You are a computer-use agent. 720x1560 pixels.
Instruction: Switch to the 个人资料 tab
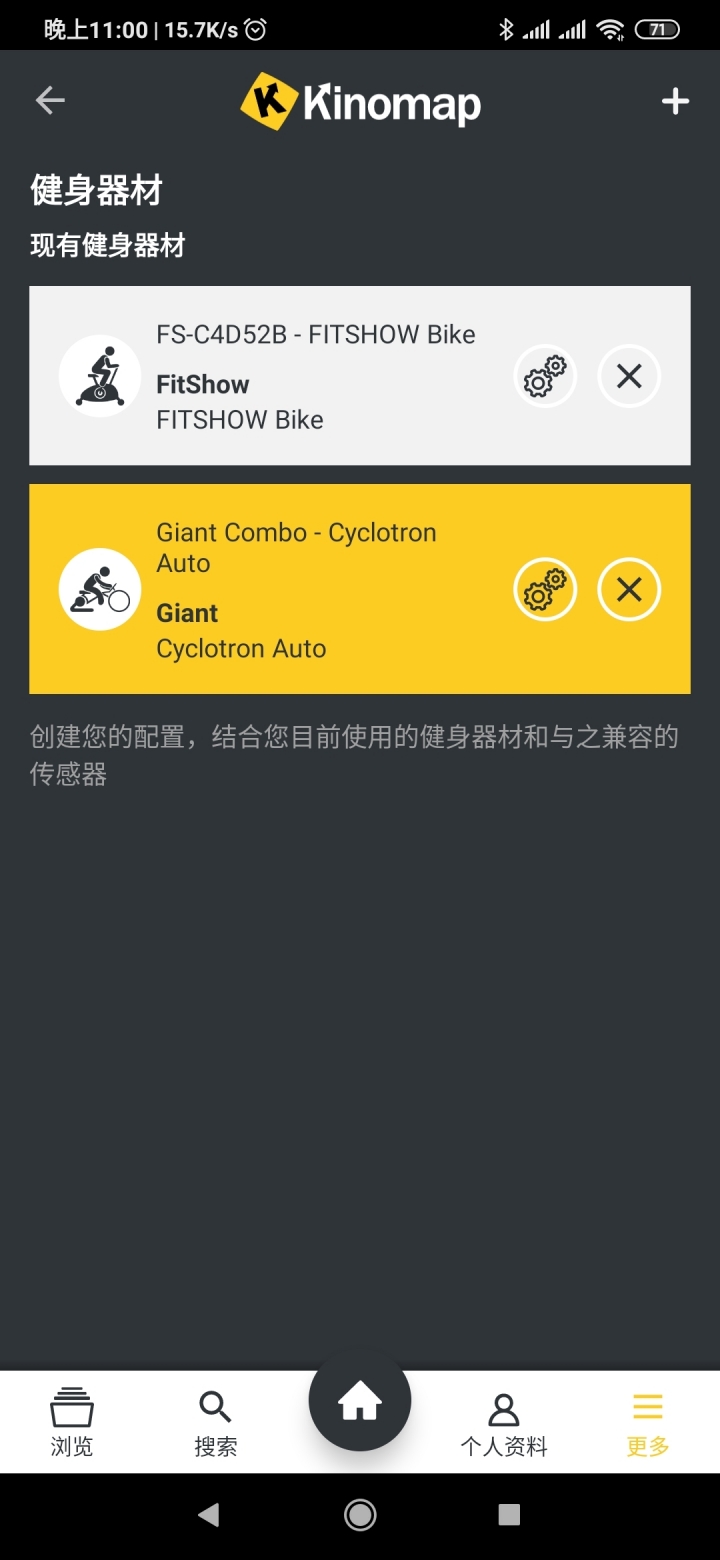pos(504,1422)
